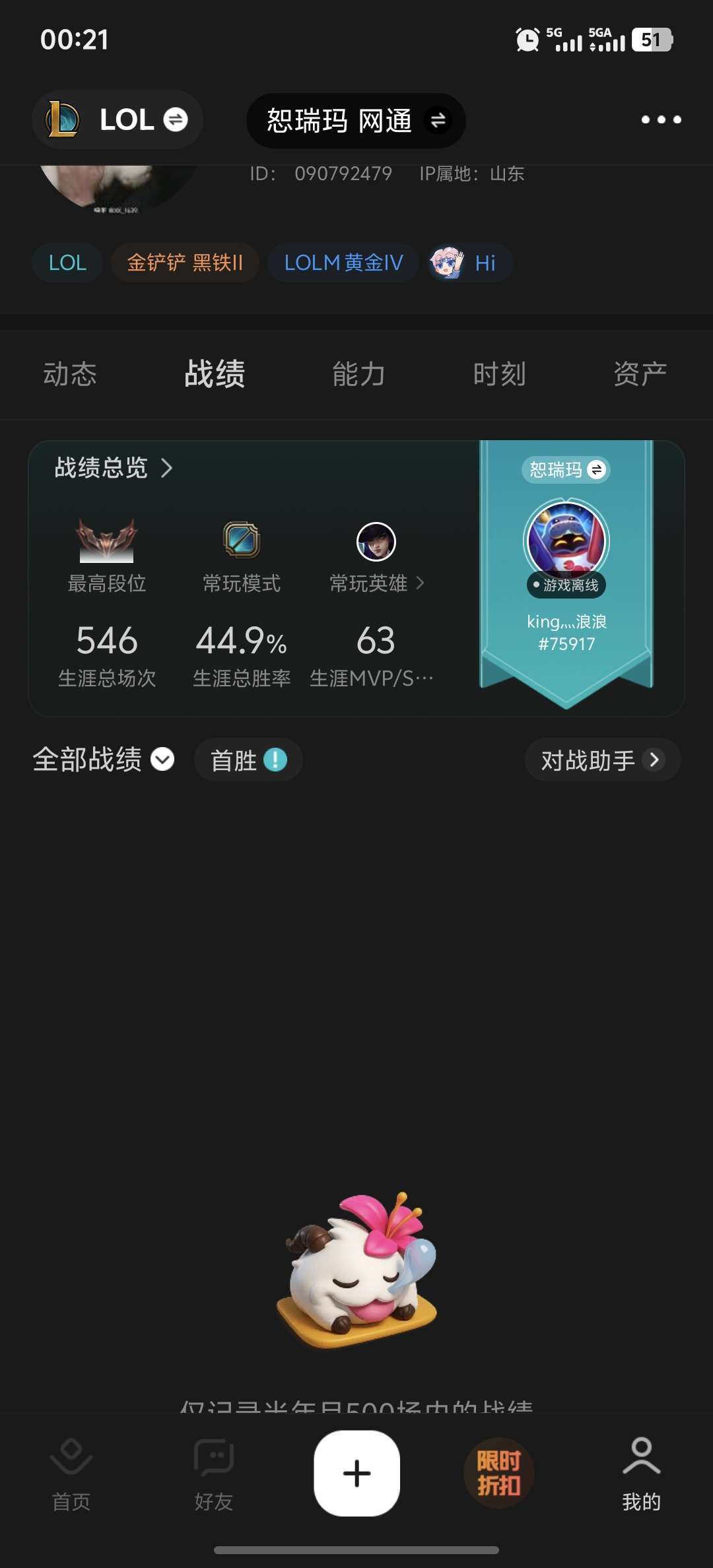View the 资产 tab
The width and height of the screenshot is (713, 1568).
(640, 374)
